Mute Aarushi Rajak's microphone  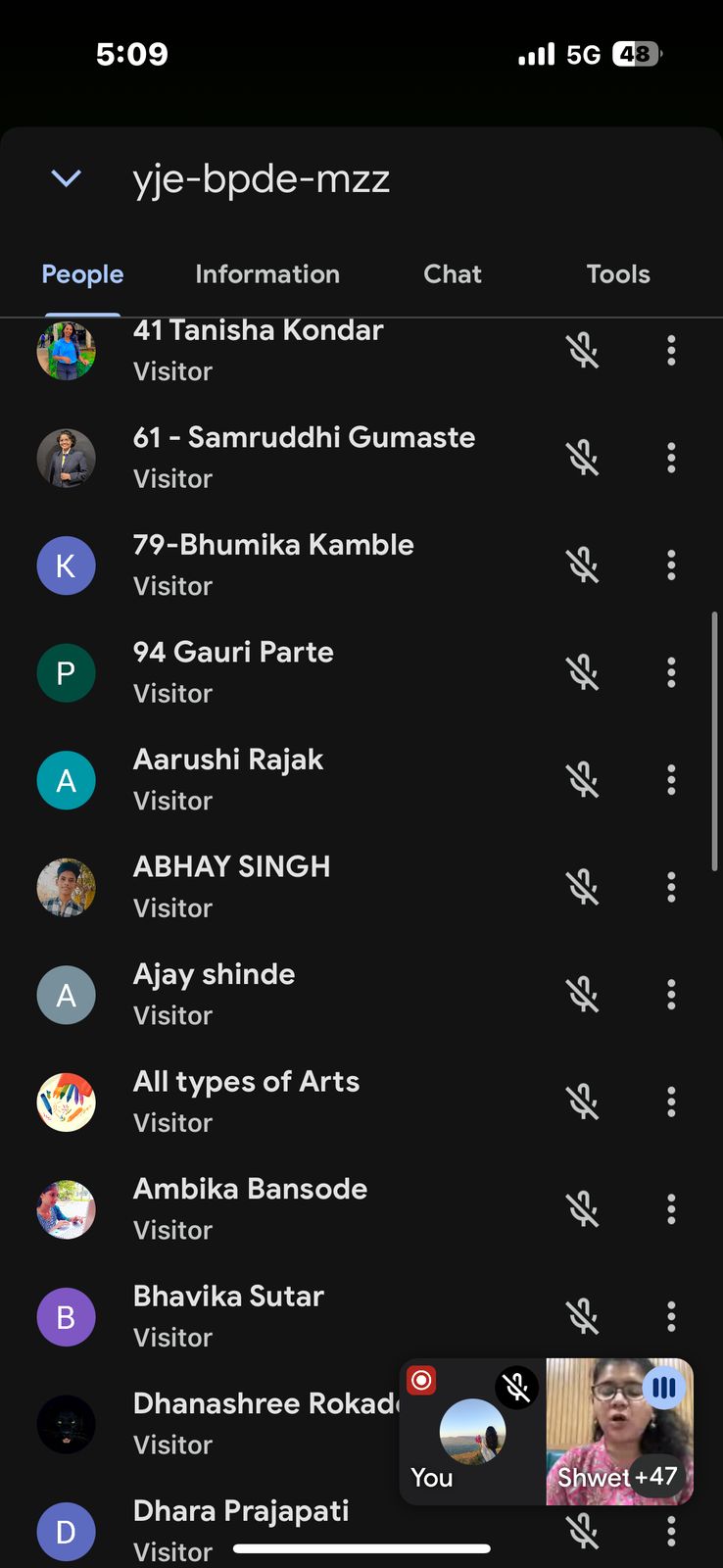point(583,780)
